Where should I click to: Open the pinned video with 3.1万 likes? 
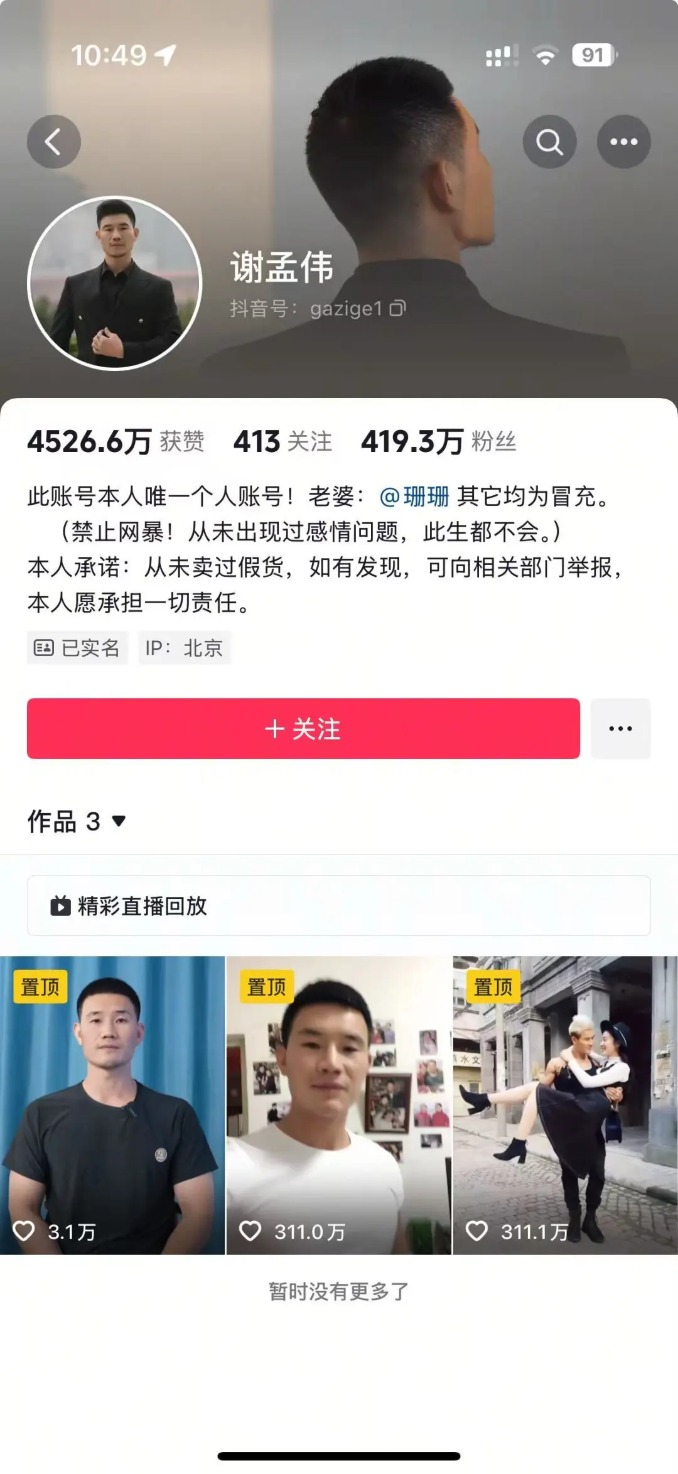pyautogui.click(x=112, y=1105)
